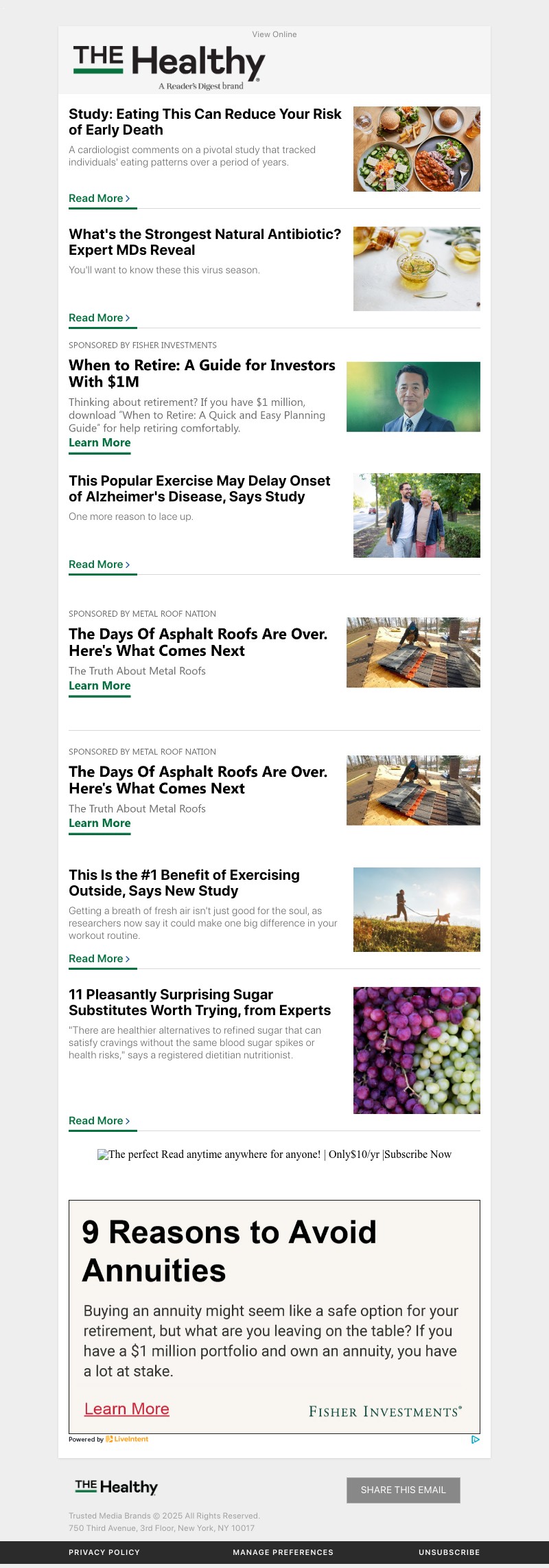The height and width of the screenshot is (1568, 549).
Task: Read More about exercising outside benefits
Action: point(96,958)
